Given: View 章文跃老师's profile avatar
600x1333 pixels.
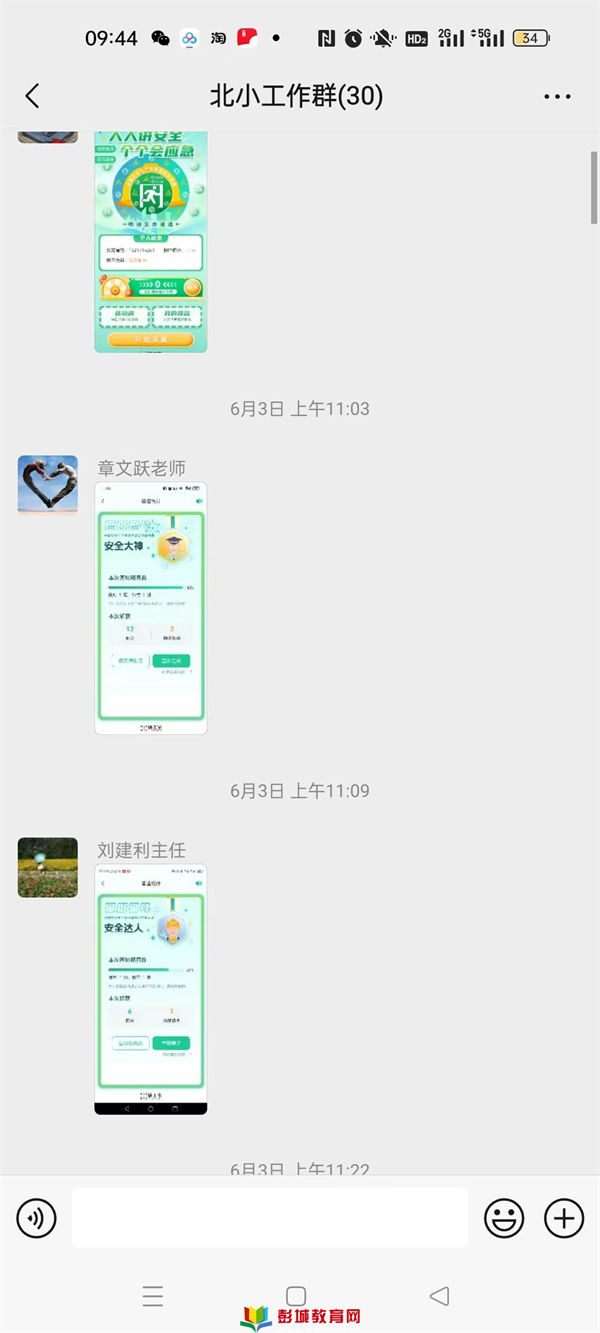Looking at the screenshot, I should [x=48, y=485].
